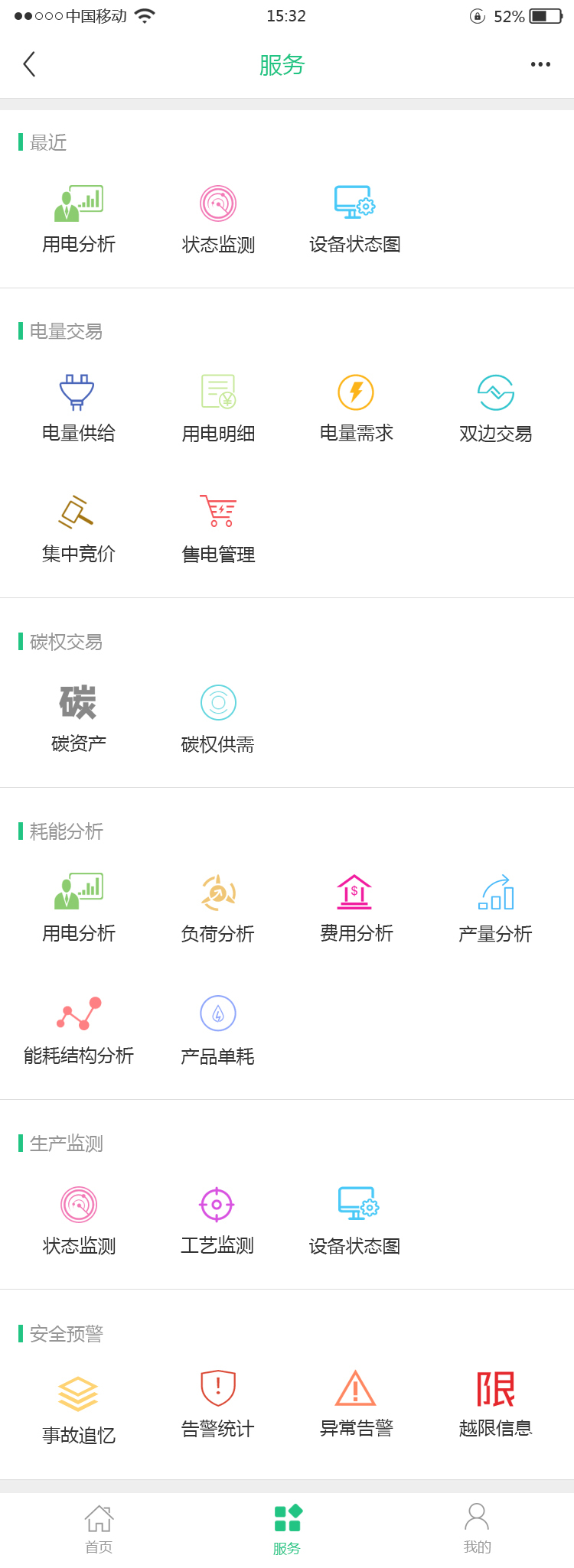The width and height of the screenshot is (574, 1568).
Task: Open the top-right more options menu
Action: 540,64
